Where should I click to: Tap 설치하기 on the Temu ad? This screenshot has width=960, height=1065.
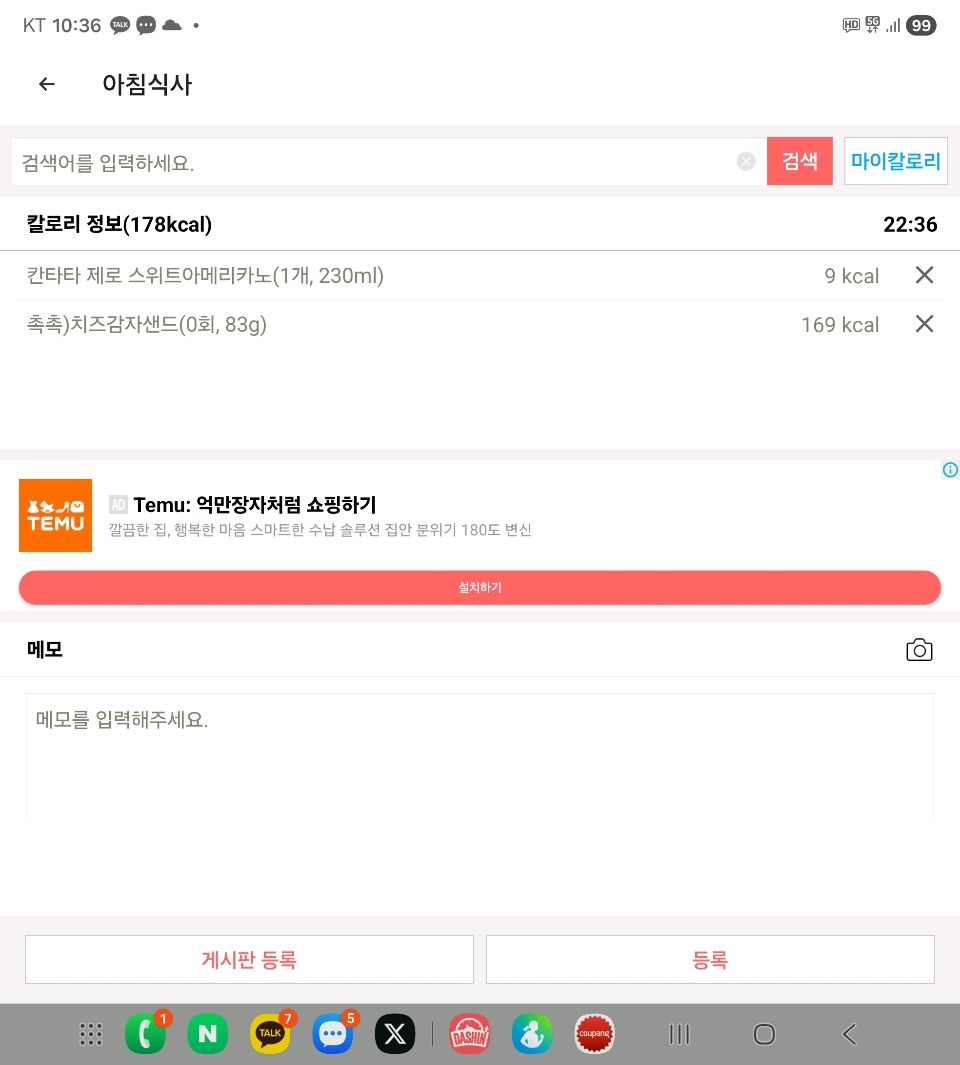tap(480, 588)
